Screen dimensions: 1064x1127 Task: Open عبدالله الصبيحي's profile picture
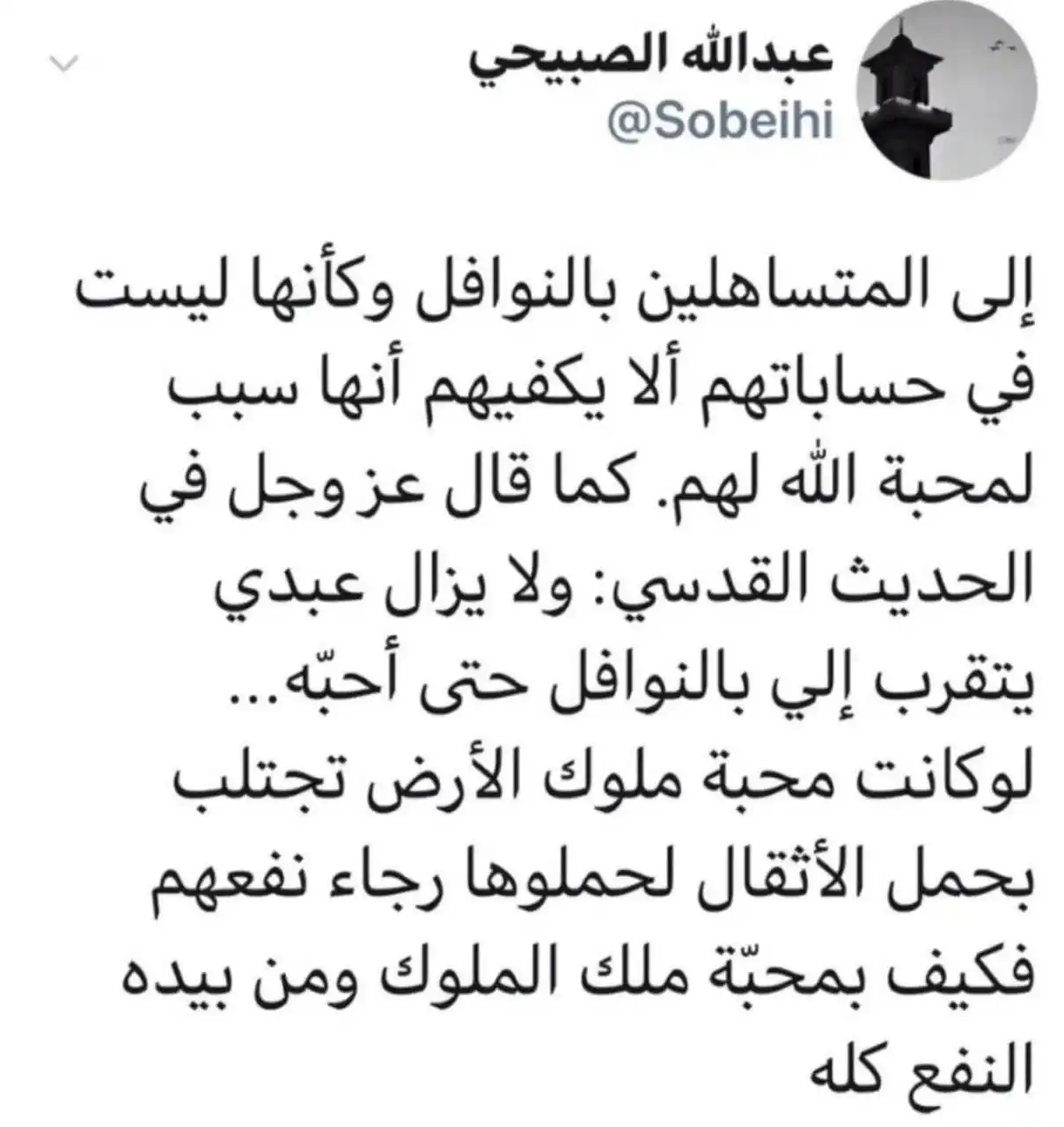pyautogui.click(x=946, y=92)
